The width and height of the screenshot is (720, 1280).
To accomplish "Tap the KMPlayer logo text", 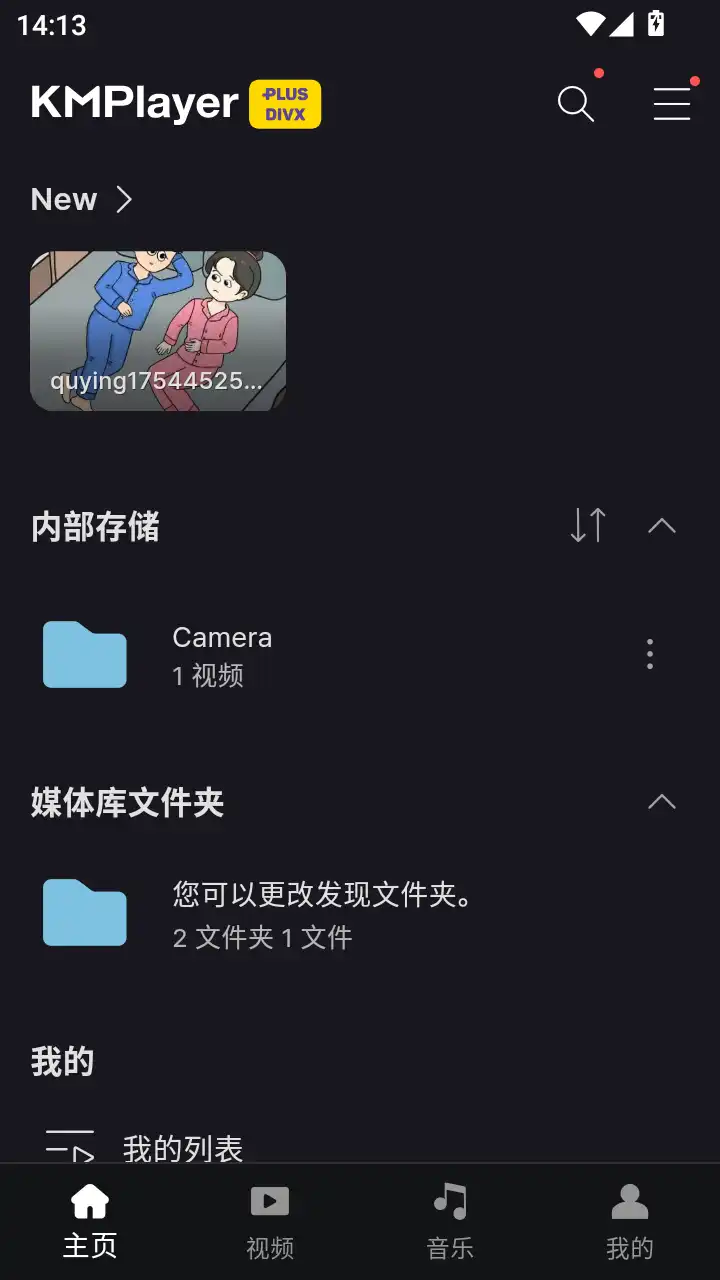I will (x=135, y=103).
